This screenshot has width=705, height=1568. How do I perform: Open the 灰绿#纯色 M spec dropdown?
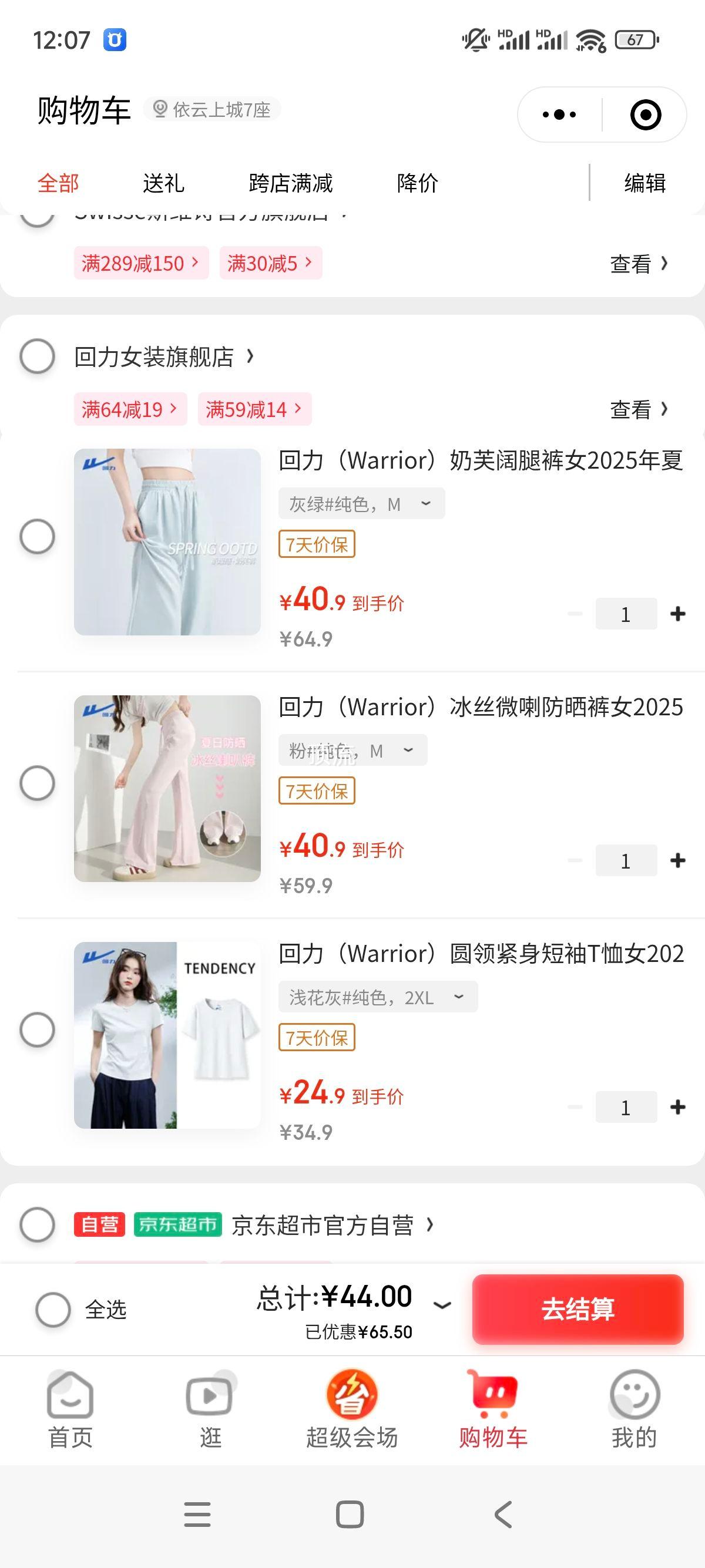pyautogui.click(x=363, y=503)
